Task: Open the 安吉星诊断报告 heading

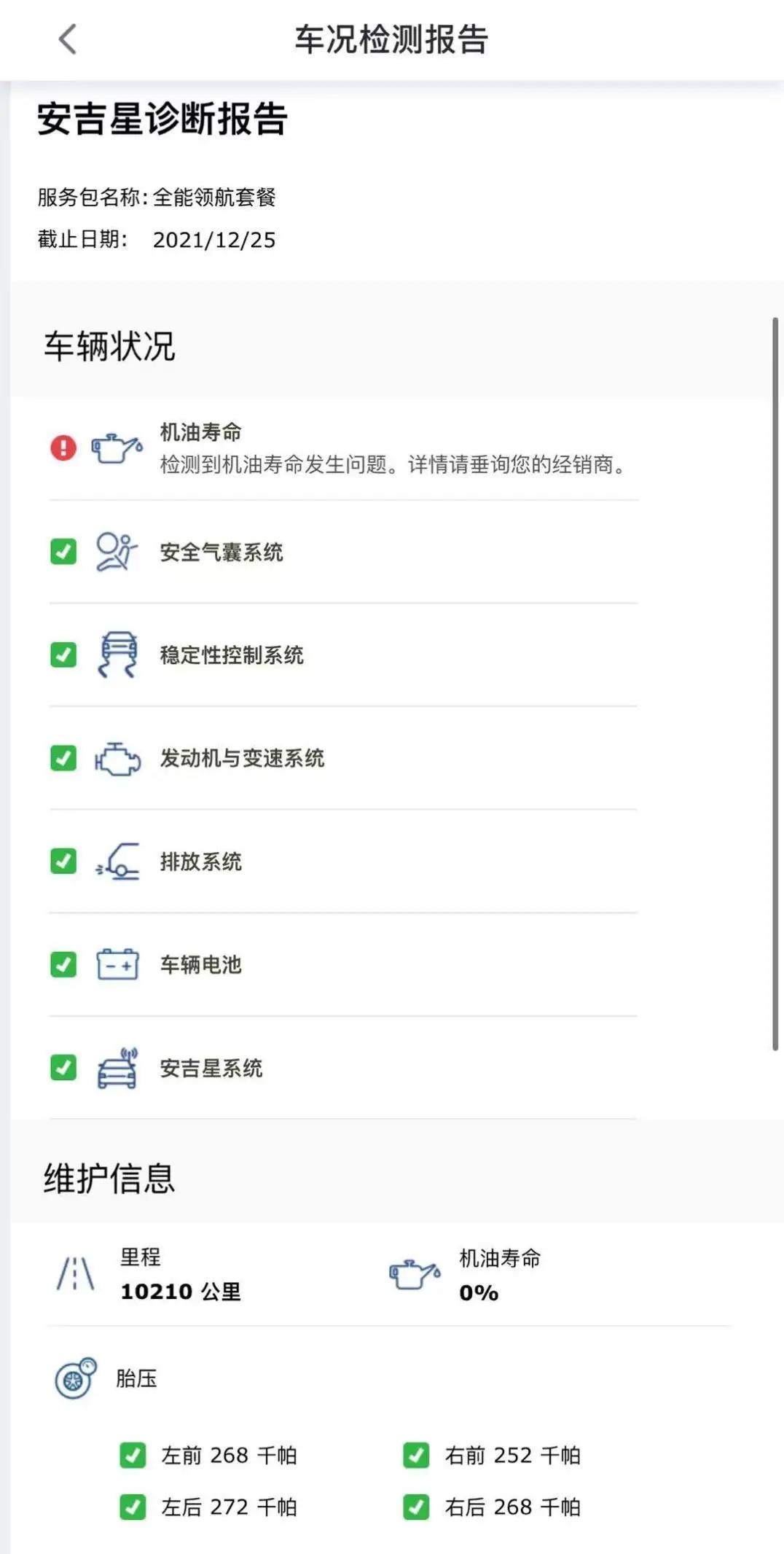Action: tap(162, 119)
